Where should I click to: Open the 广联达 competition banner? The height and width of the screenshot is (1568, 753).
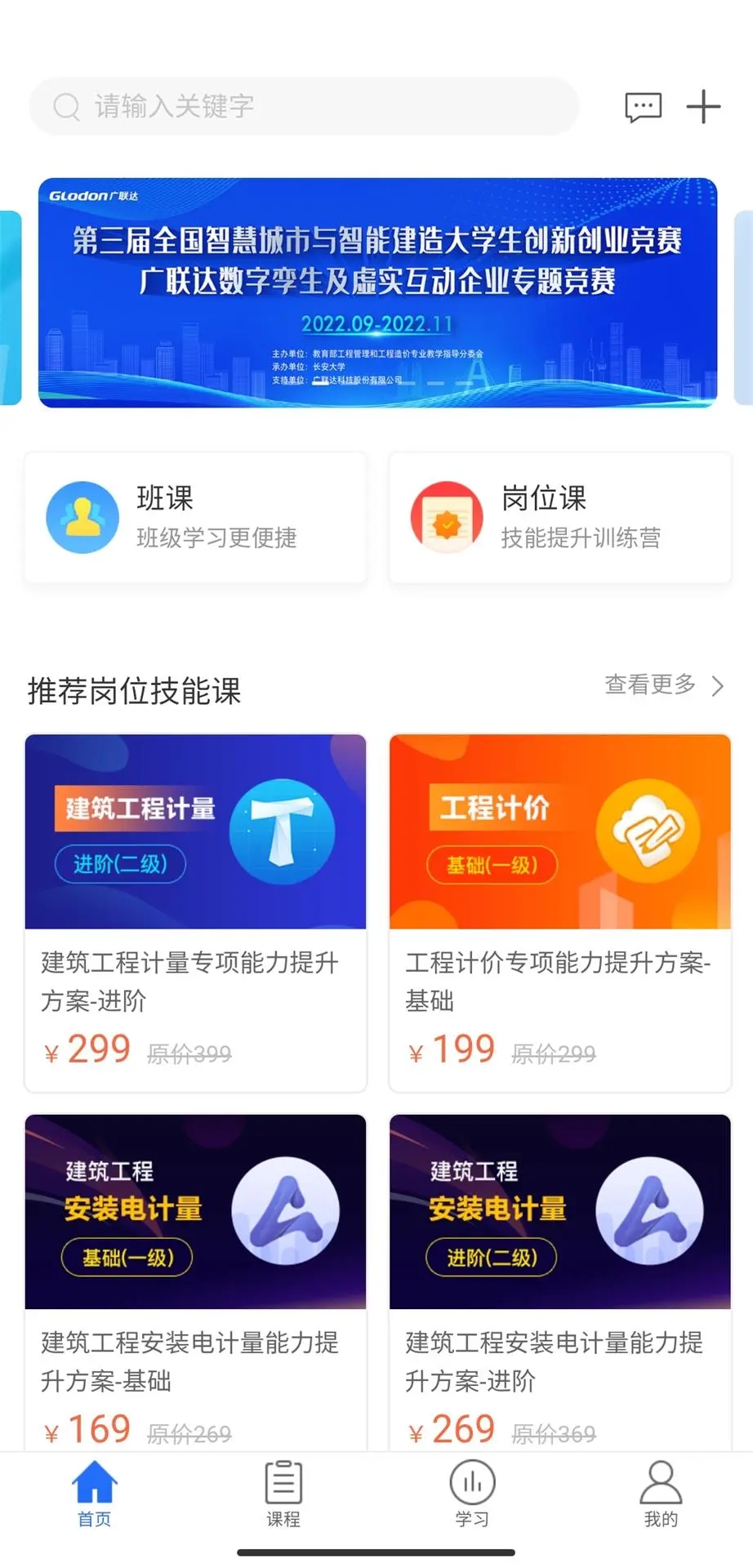377,292
